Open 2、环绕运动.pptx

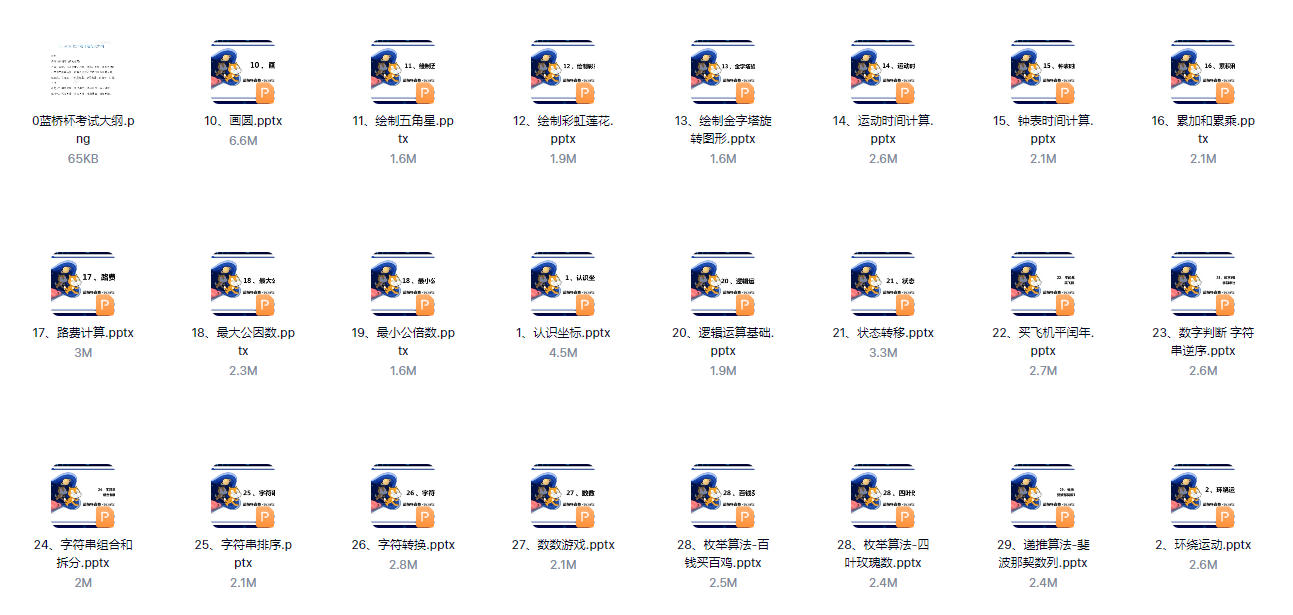(x=1203, y=496)
